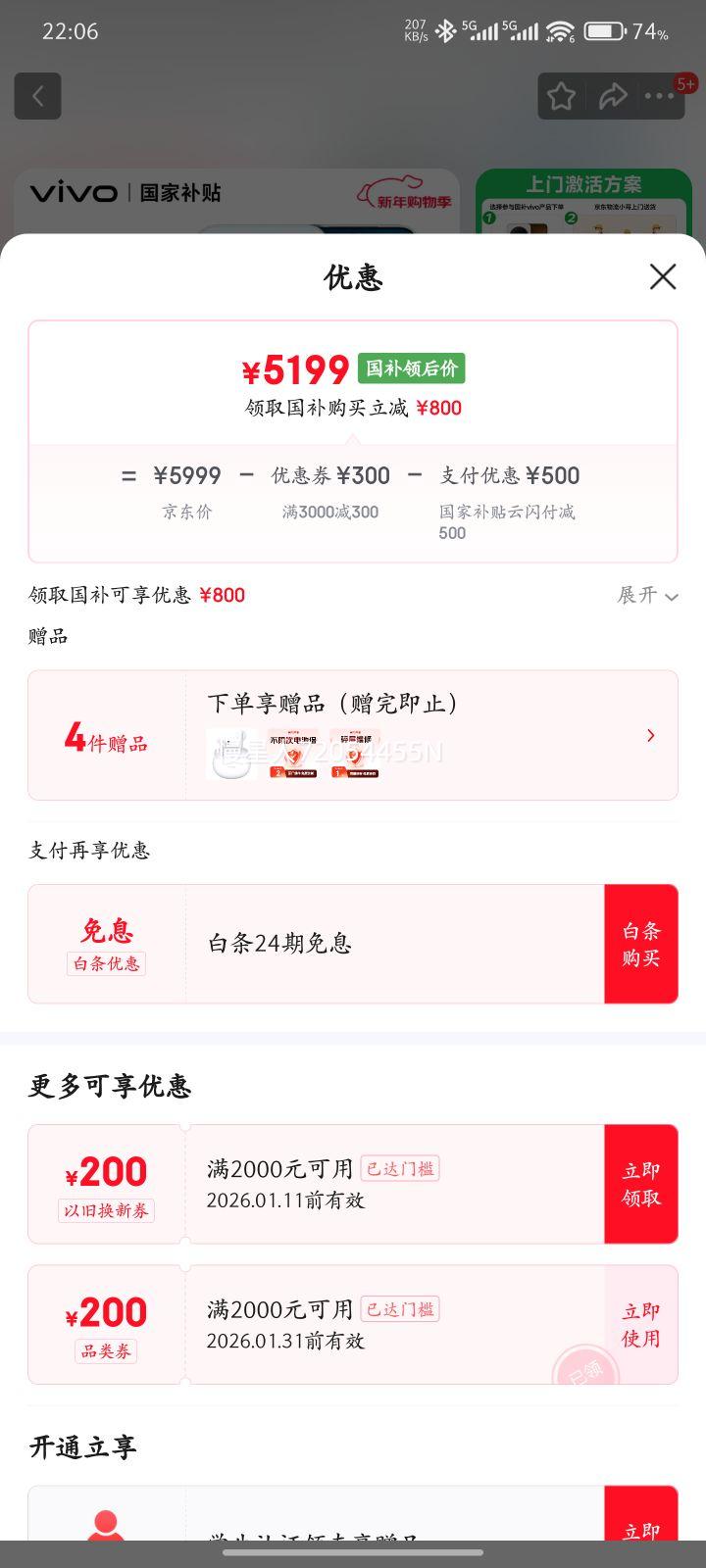This screenshot has height=1568, width=706.
Task: Tap the star to favorite this product
Action: [561, 95]
